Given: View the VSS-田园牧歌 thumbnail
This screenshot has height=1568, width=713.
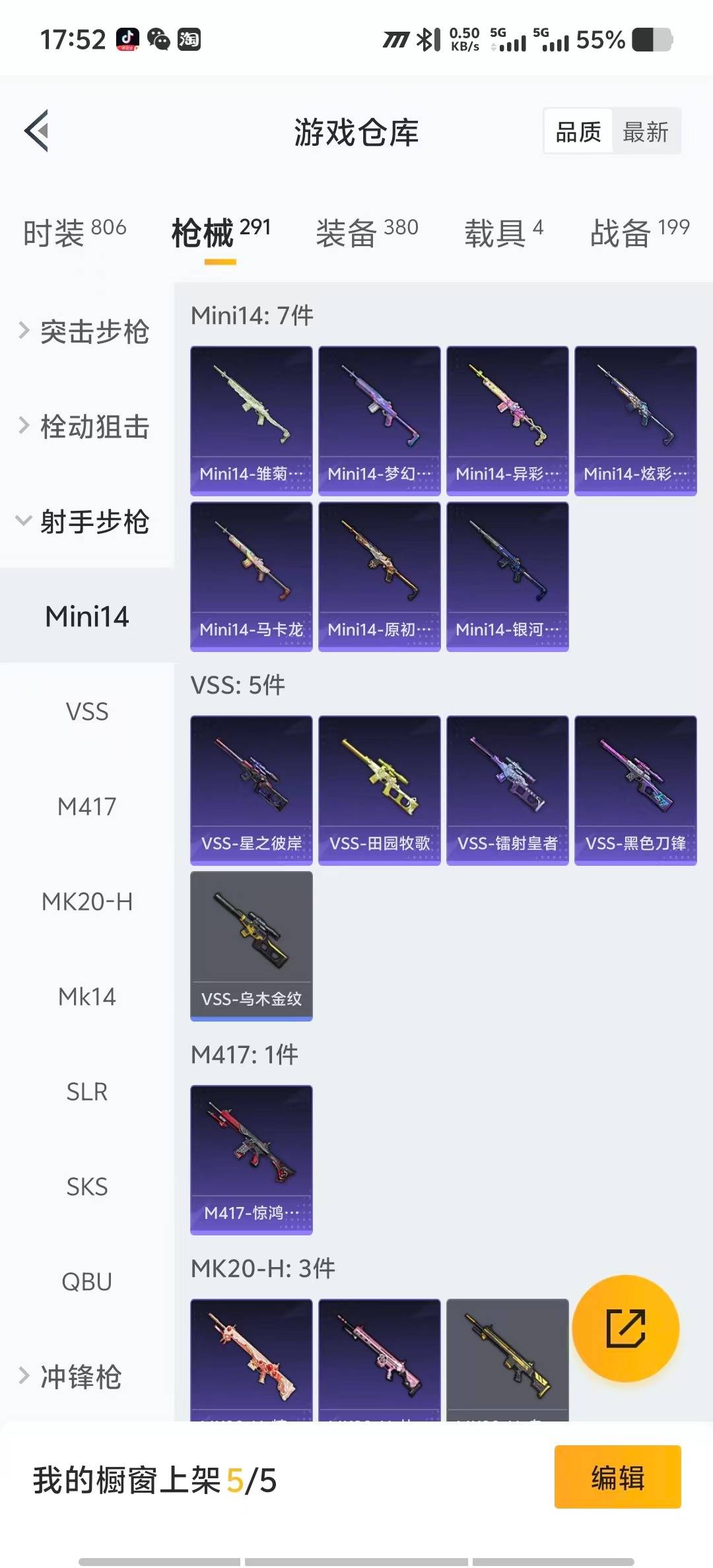Looking at the screenshot, I should 379,789.
